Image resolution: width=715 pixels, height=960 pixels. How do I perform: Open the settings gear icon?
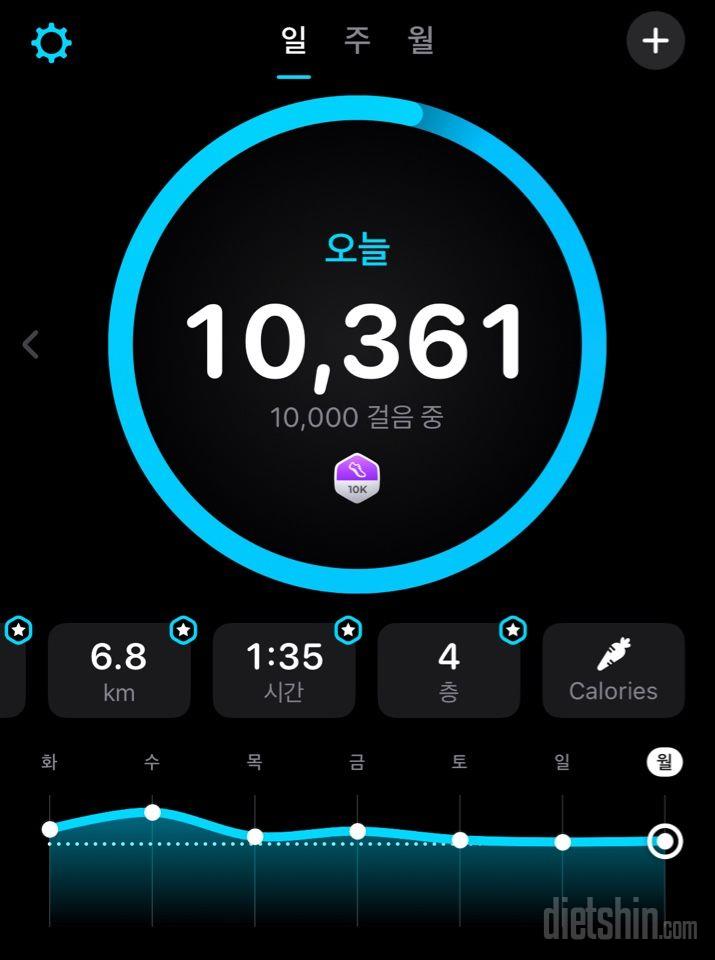pyautogui.click(x=52, y=43)
